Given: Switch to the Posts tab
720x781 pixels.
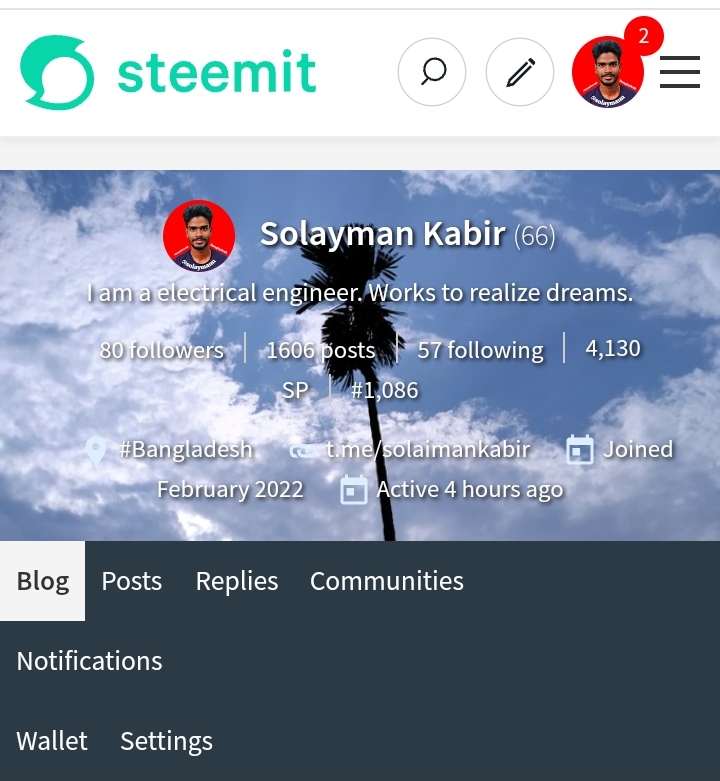Looking at the screenshot, I should tap(132, 581).
